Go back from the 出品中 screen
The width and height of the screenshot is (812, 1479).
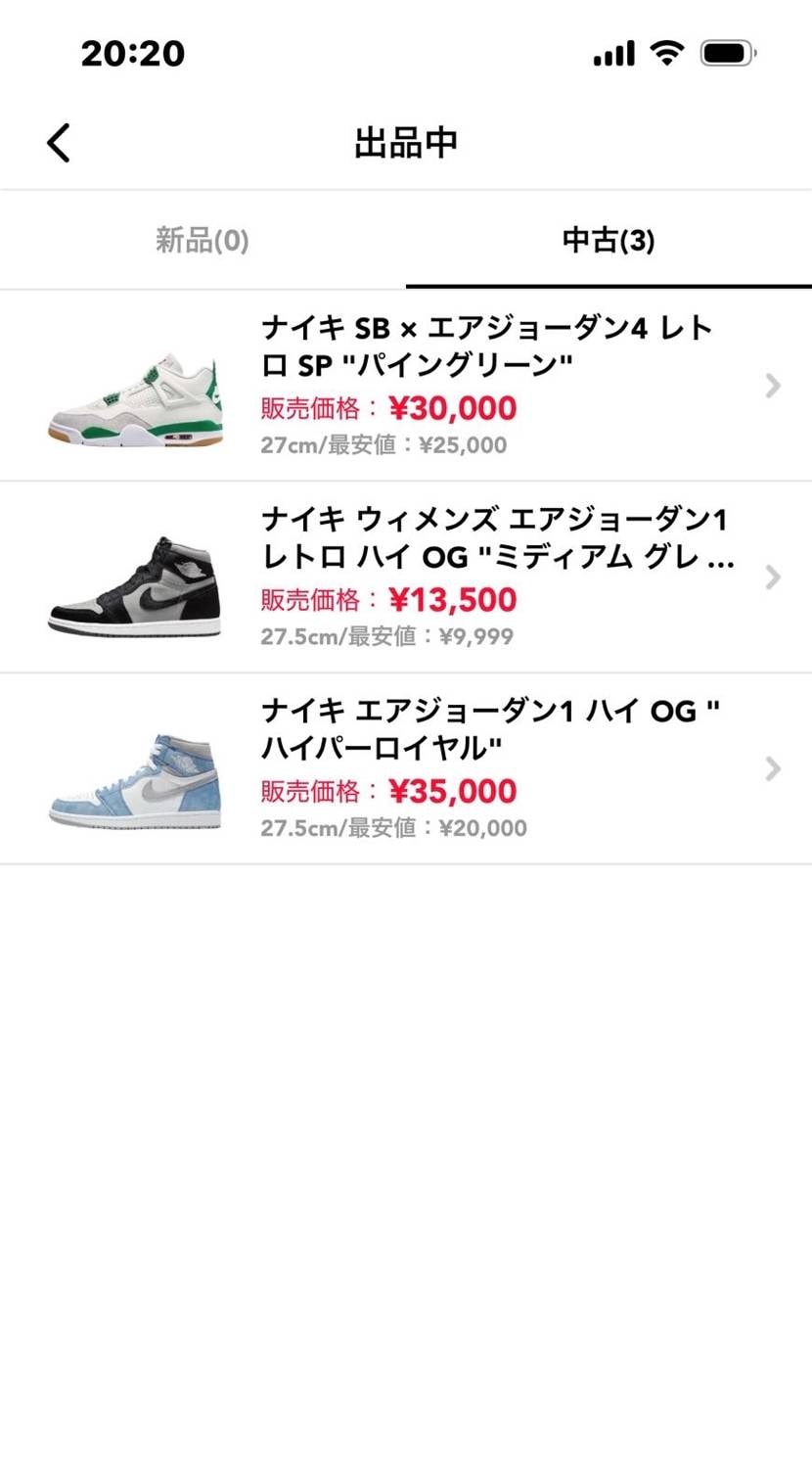point(59,143)
